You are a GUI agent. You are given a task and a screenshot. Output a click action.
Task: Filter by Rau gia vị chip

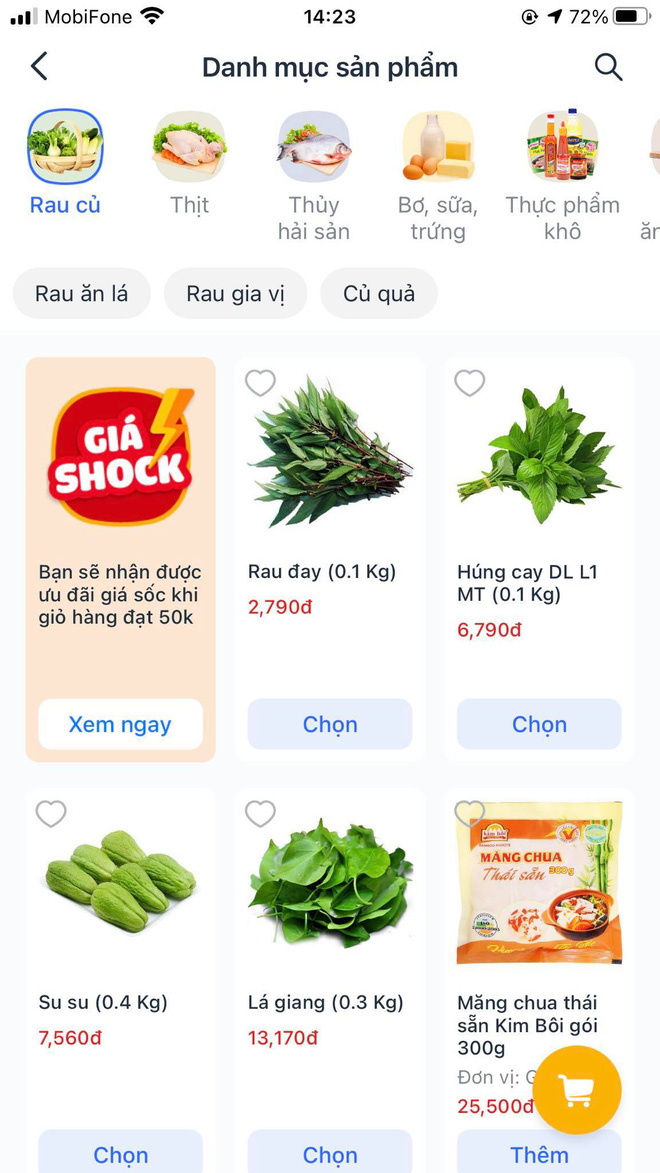pyautogui.click(x=235, y=294)
